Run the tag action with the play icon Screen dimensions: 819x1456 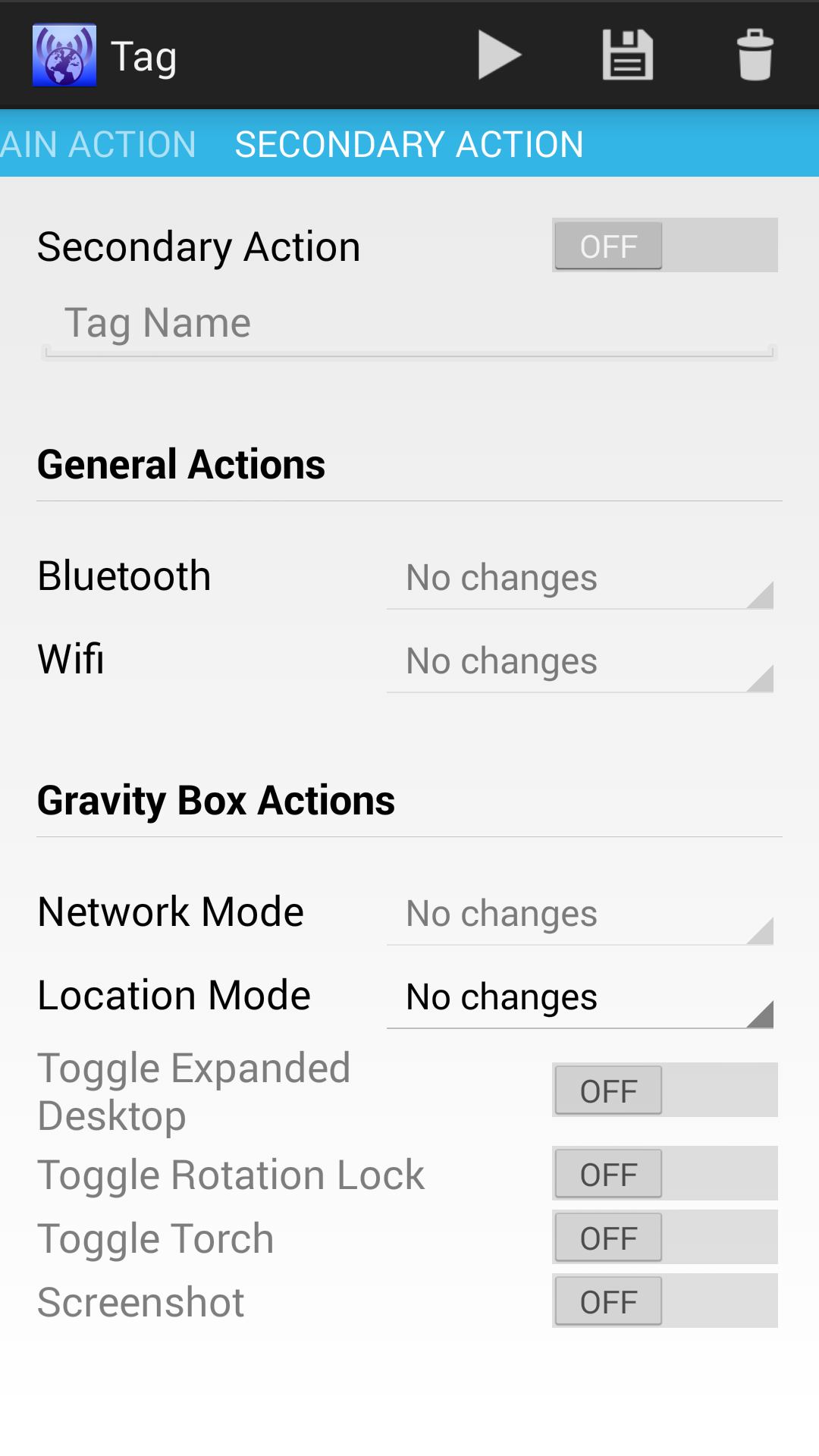(x=499, y=54)
